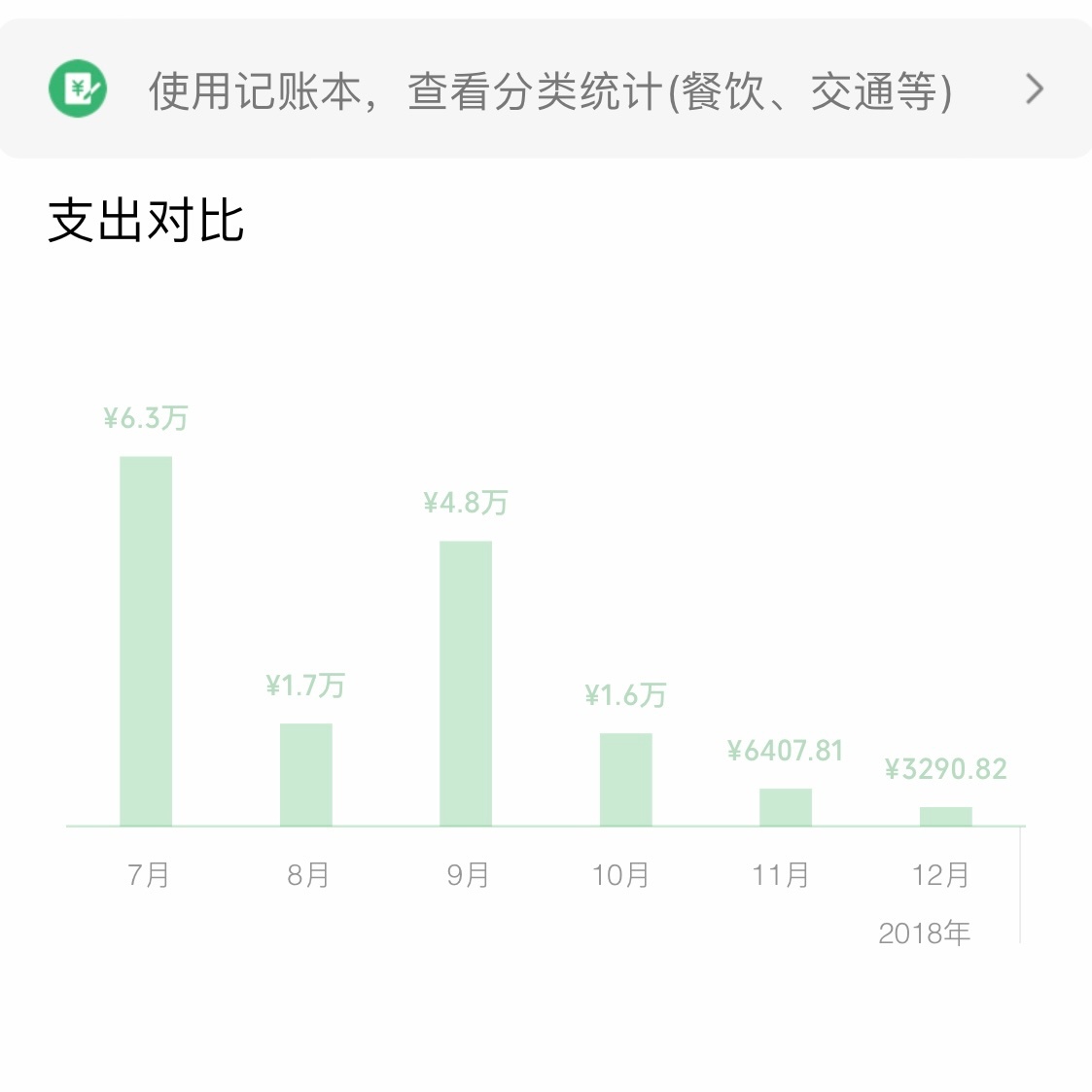Select the 11月 spending bar
Image resolution: width=1092 pixels, height=1092 pixels.
click(786, 807)
